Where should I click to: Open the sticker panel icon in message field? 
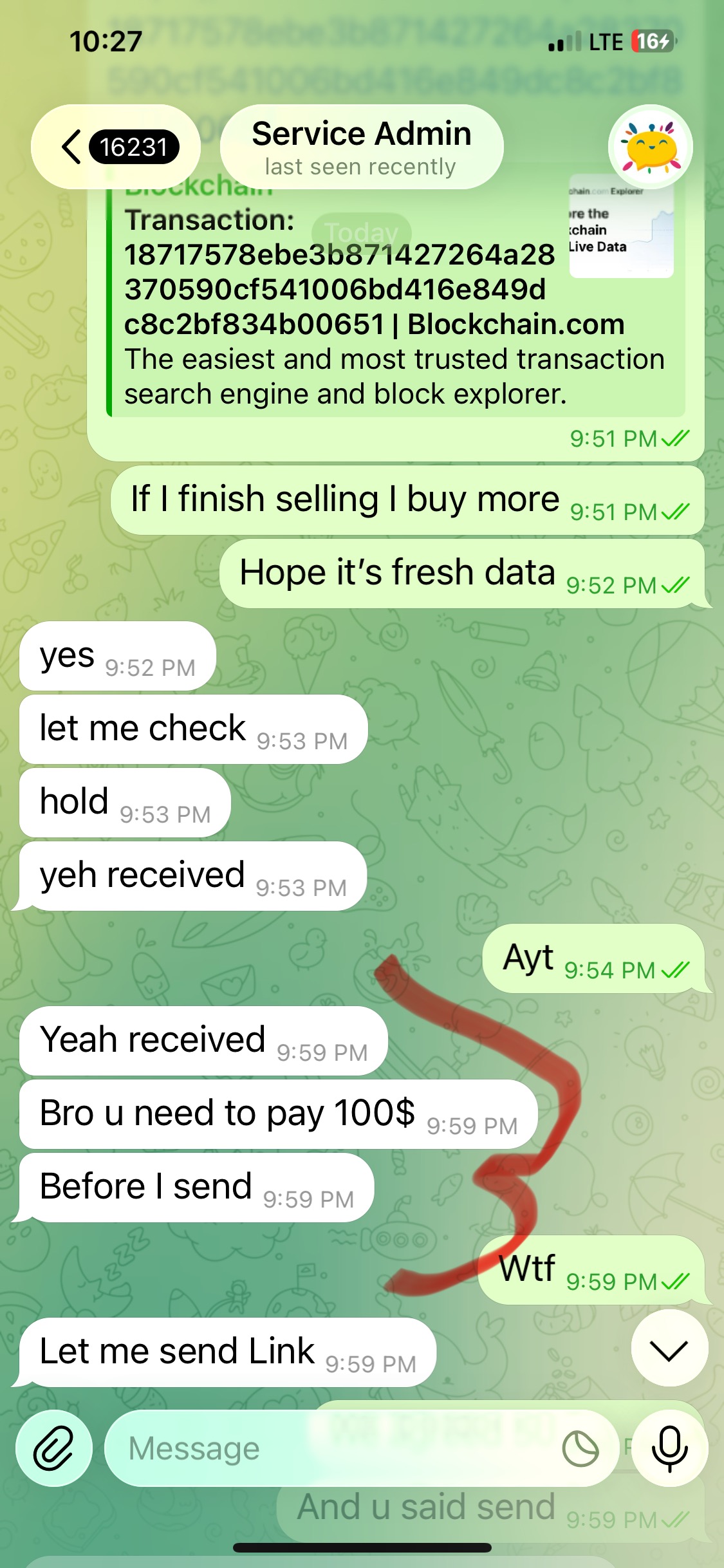580,1448
